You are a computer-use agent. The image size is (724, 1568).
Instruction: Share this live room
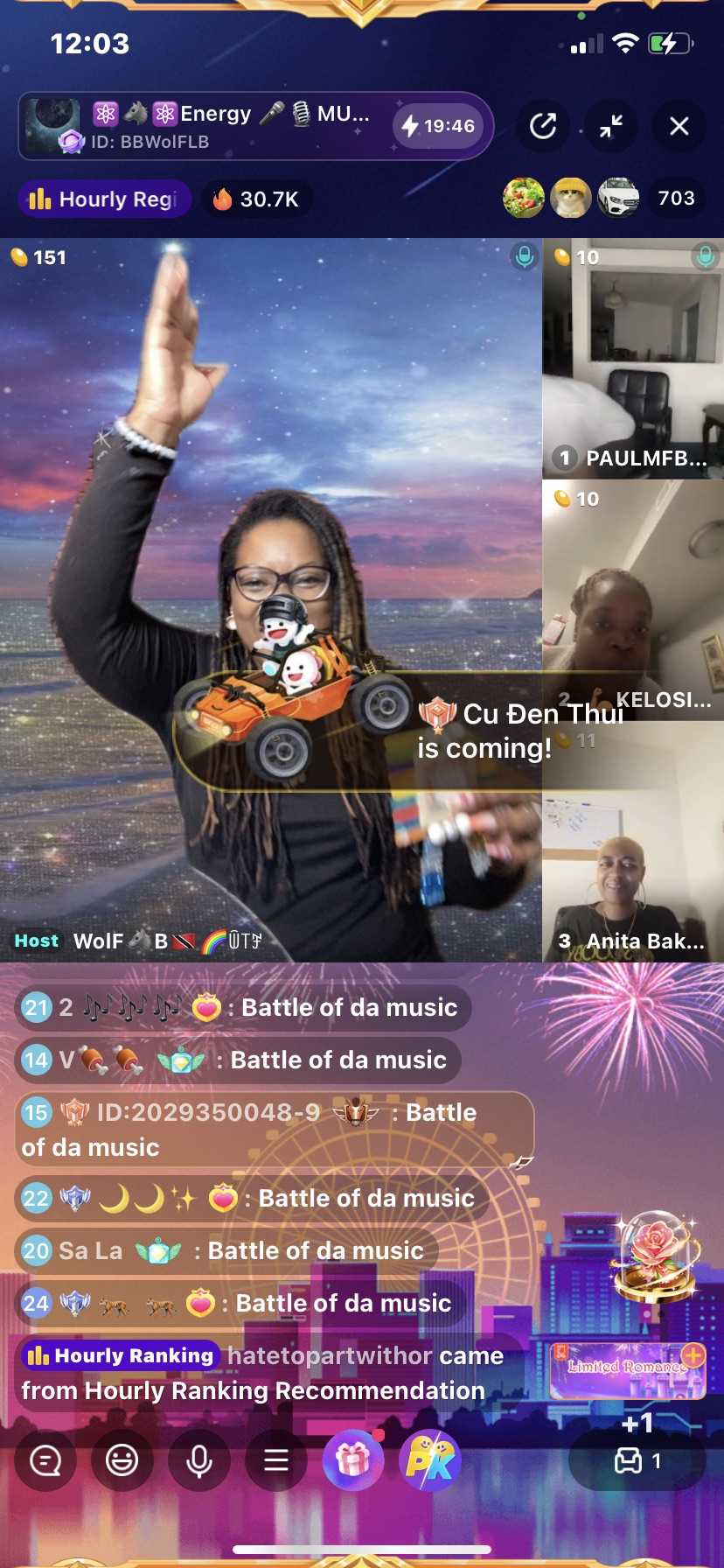[543, 126]
